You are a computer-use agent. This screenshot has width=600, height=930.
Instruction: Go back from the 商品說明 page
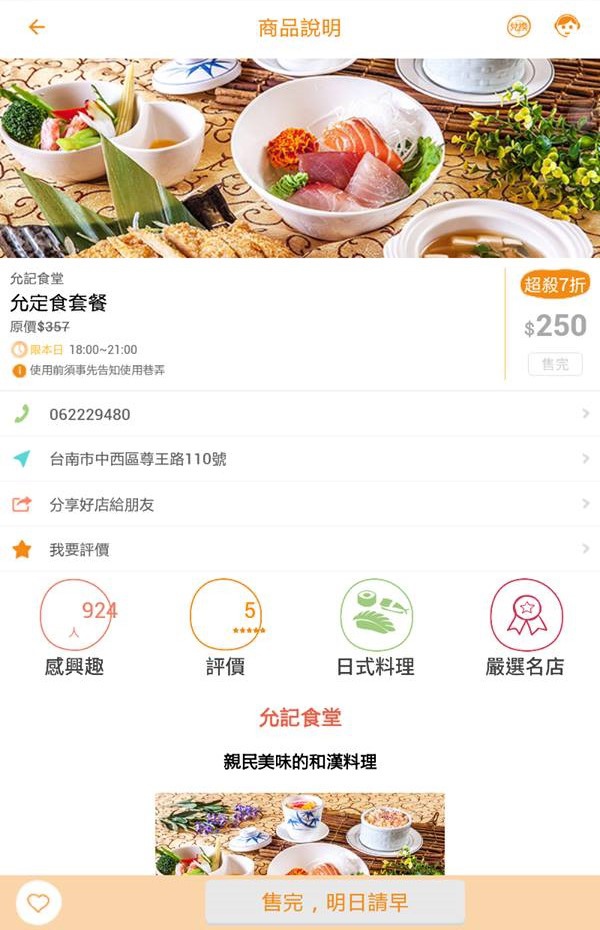pyautogui.click(x=37, y=27)
